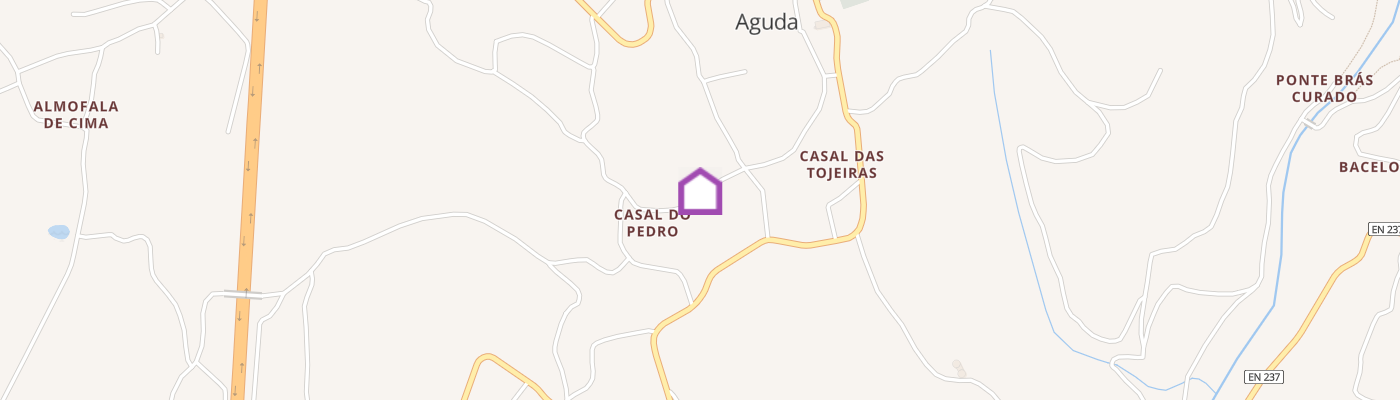The image size is (1400, 400).
Task: Tap the purple house marker on map
Action: tap(700, 192)
